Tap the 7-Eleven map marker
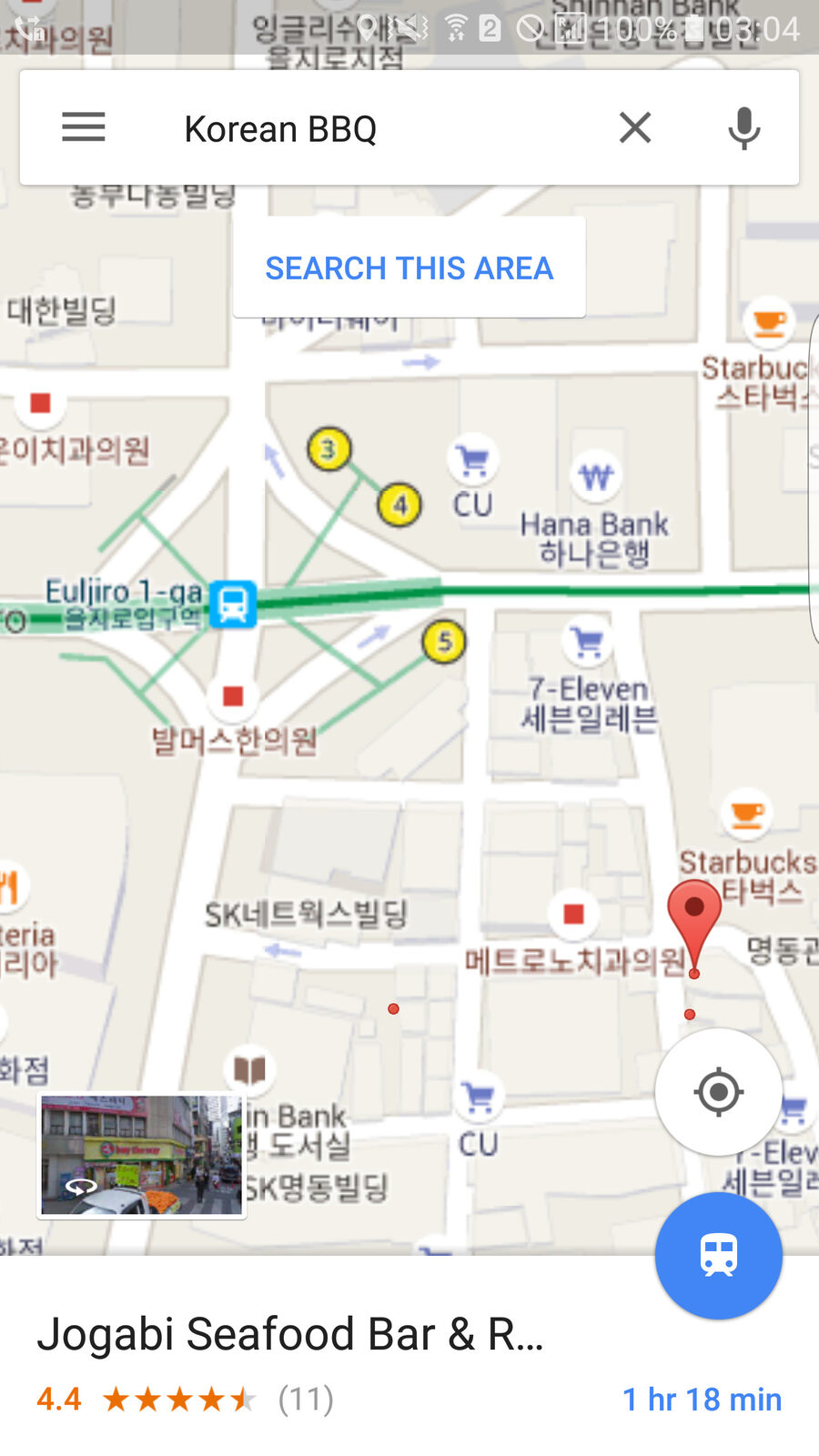The image size is (819, 1456). [588, 643]
